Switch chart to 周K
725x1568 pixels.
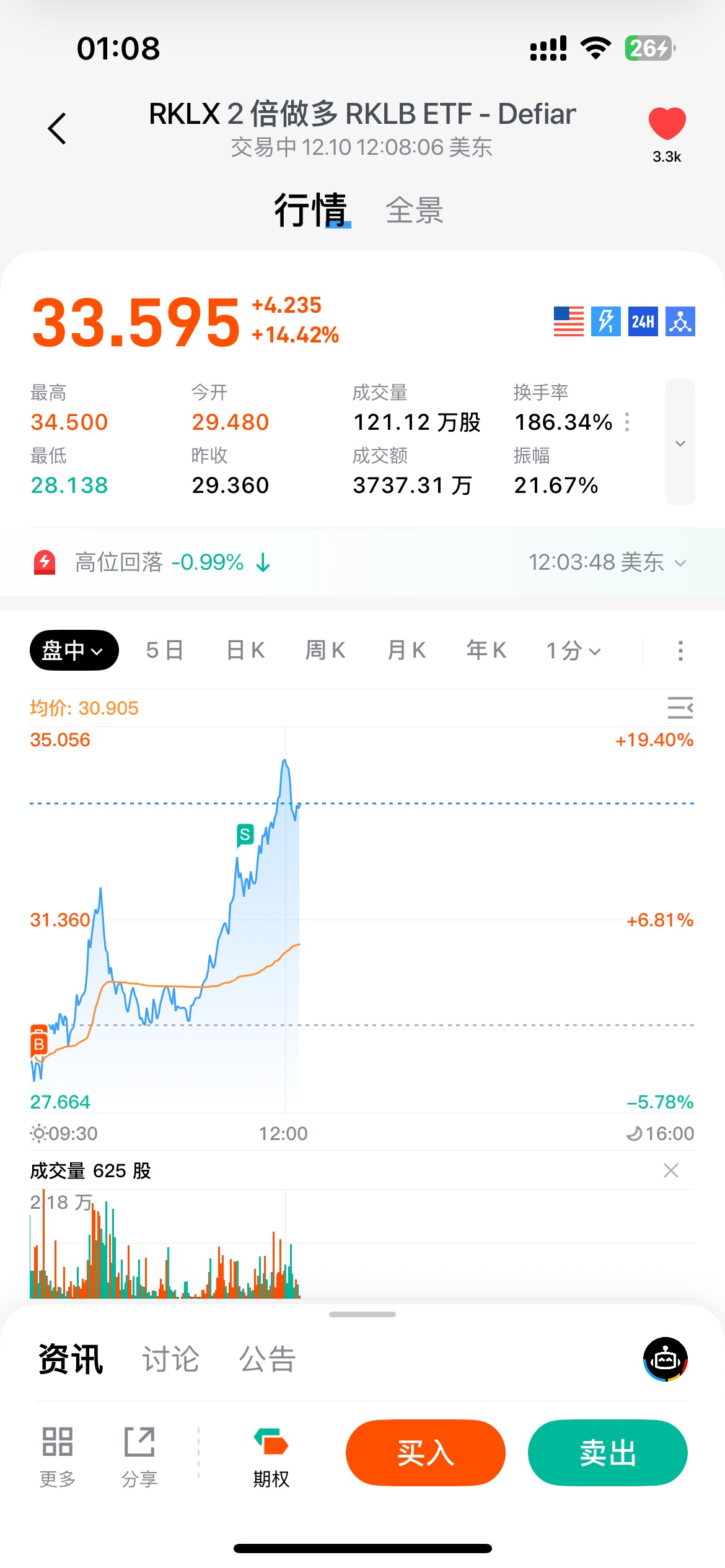[x=325, y=650]
